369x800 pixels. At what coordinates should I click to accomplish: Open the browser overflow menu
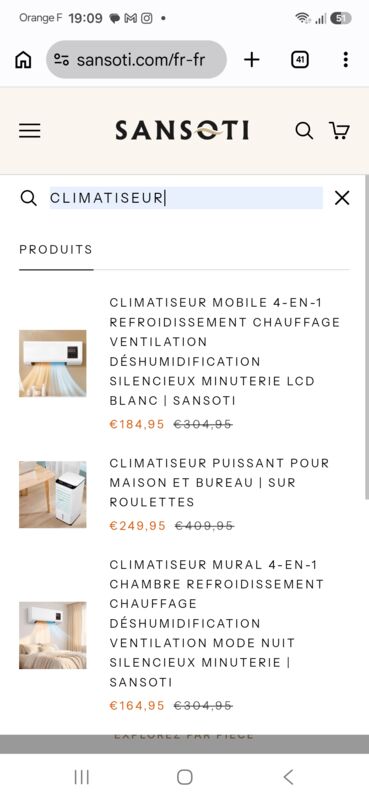pyautogui.click(x=346, y=60)
